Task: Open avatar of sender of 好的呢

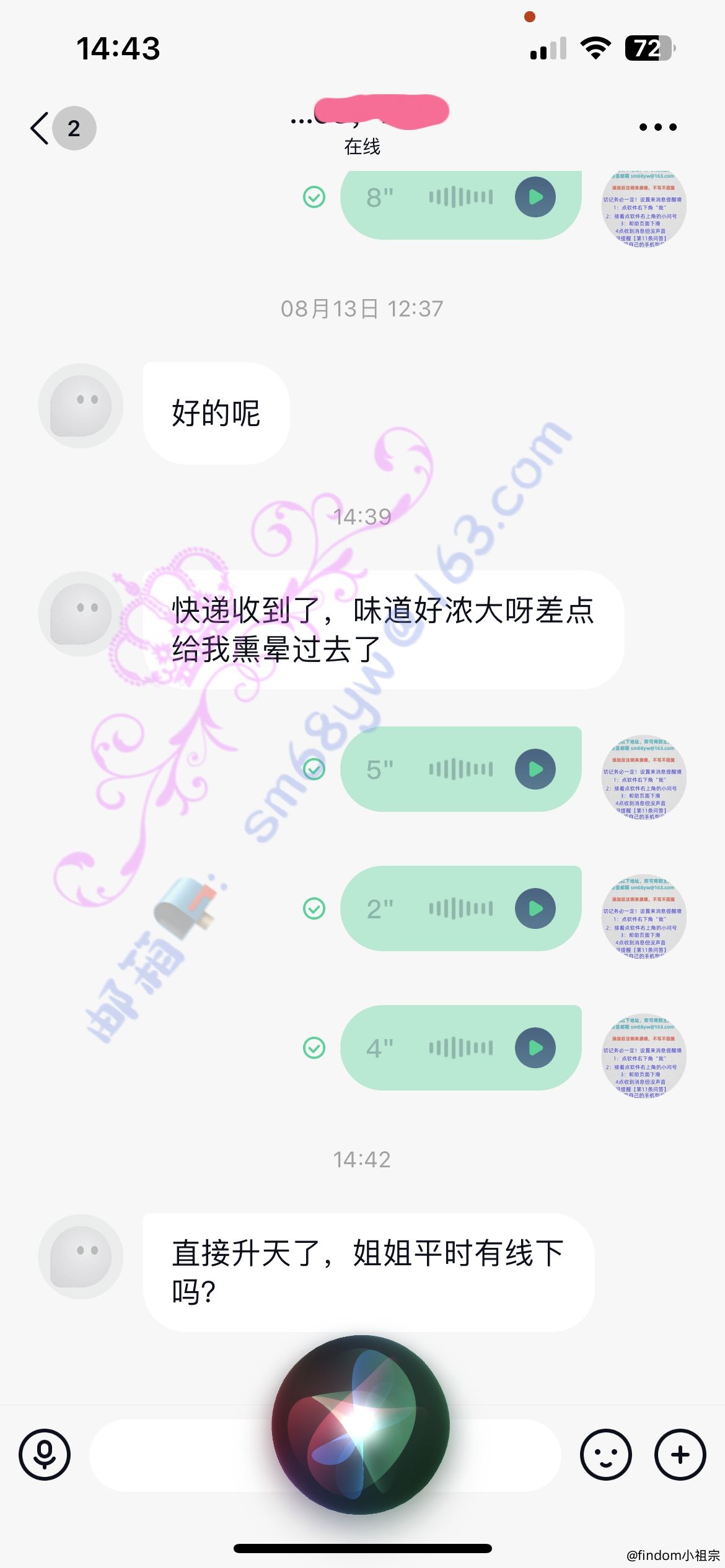Action: coord(81,406)
